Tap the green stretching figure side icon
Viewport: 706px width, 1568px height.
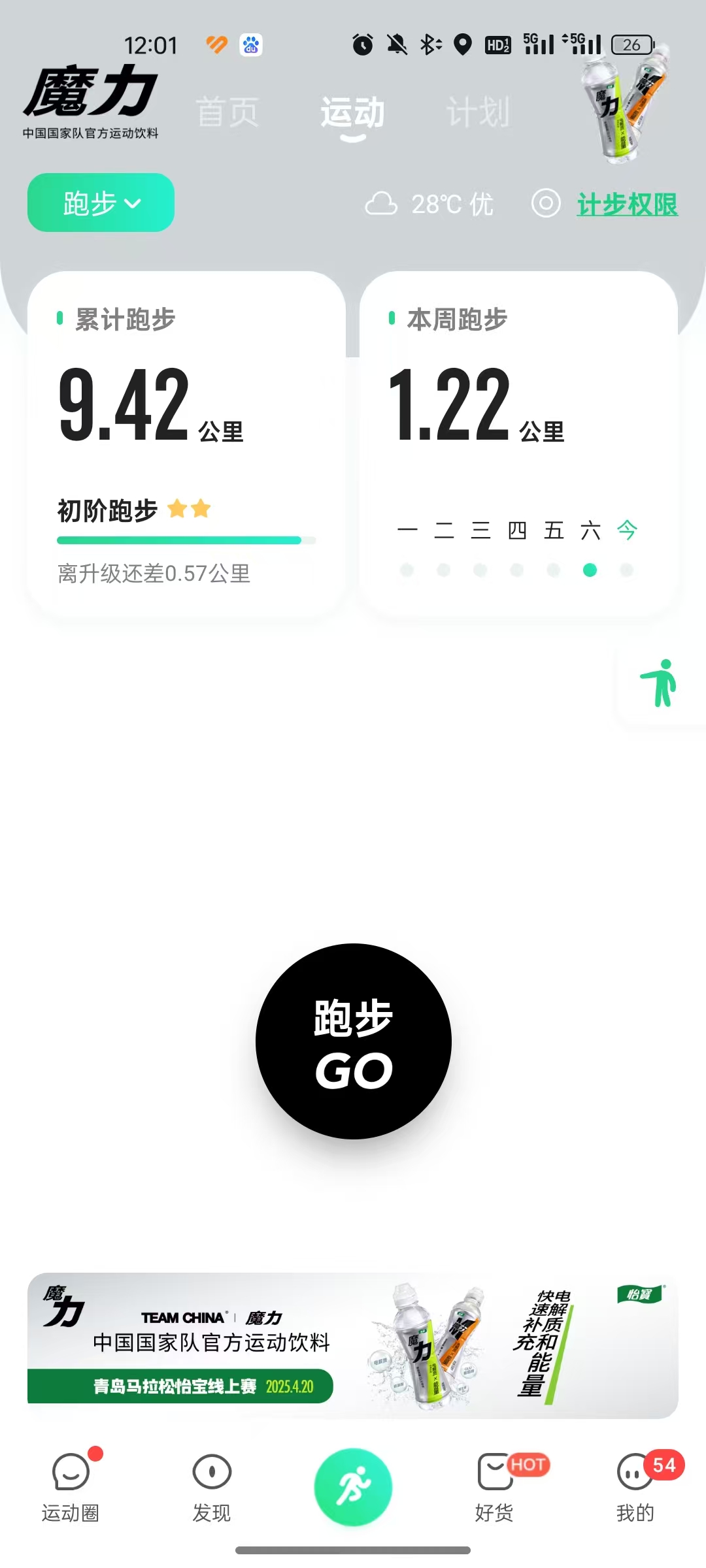660,683
